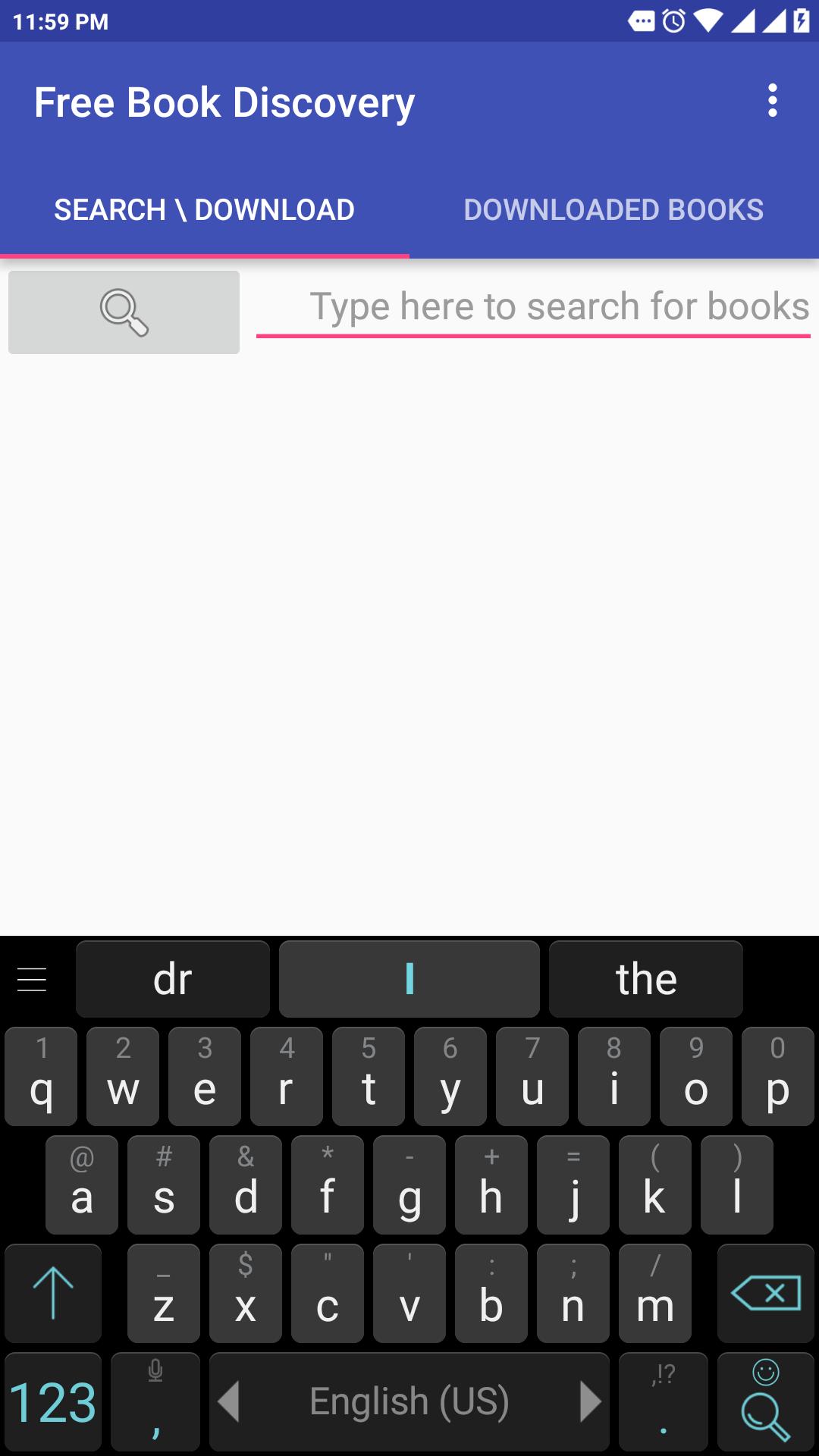The width and height of the screenshot is (819, 1456).
Task: Switch to the Downloaded Books tab
Action: [x=613, y=210]
